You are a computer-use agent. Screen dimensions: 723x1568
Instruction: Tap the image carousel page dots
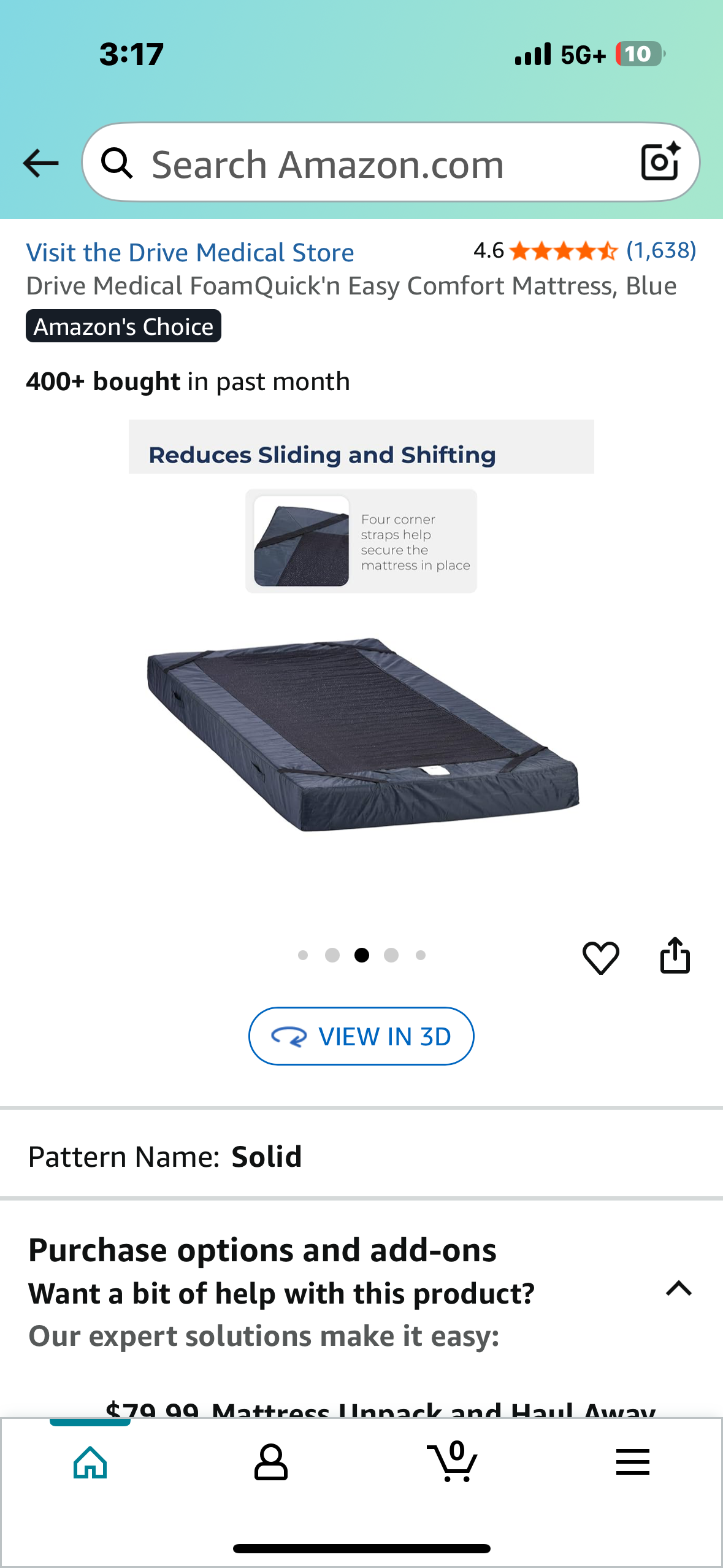(x=362, y=955)
